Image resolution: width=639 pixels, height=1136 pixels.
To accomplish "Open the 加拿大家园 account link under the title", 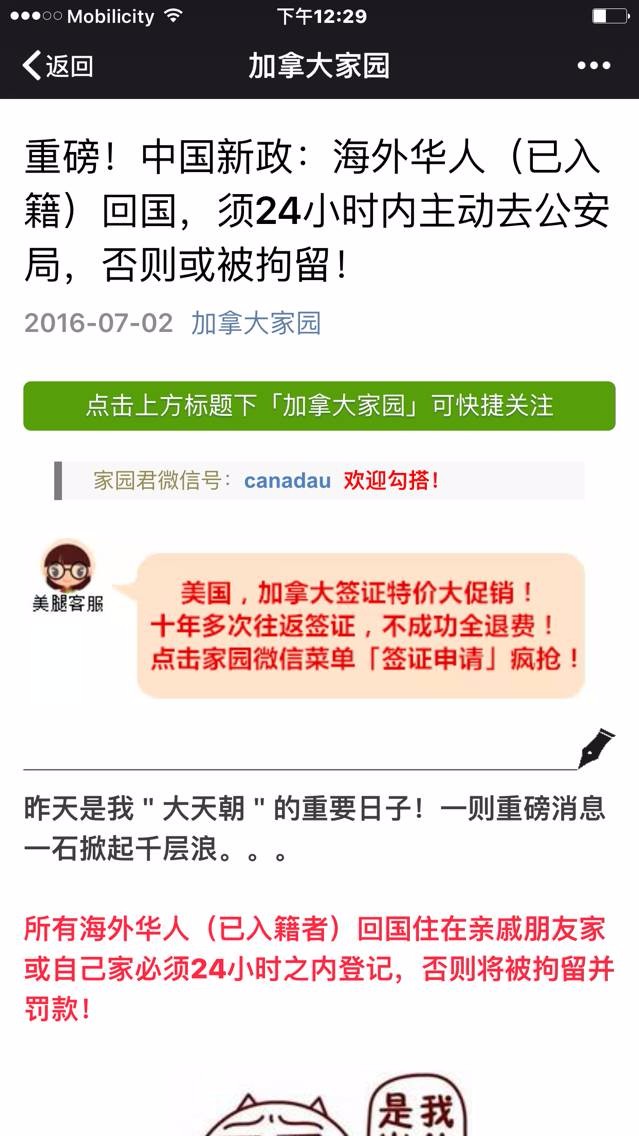I will [256, 322].
